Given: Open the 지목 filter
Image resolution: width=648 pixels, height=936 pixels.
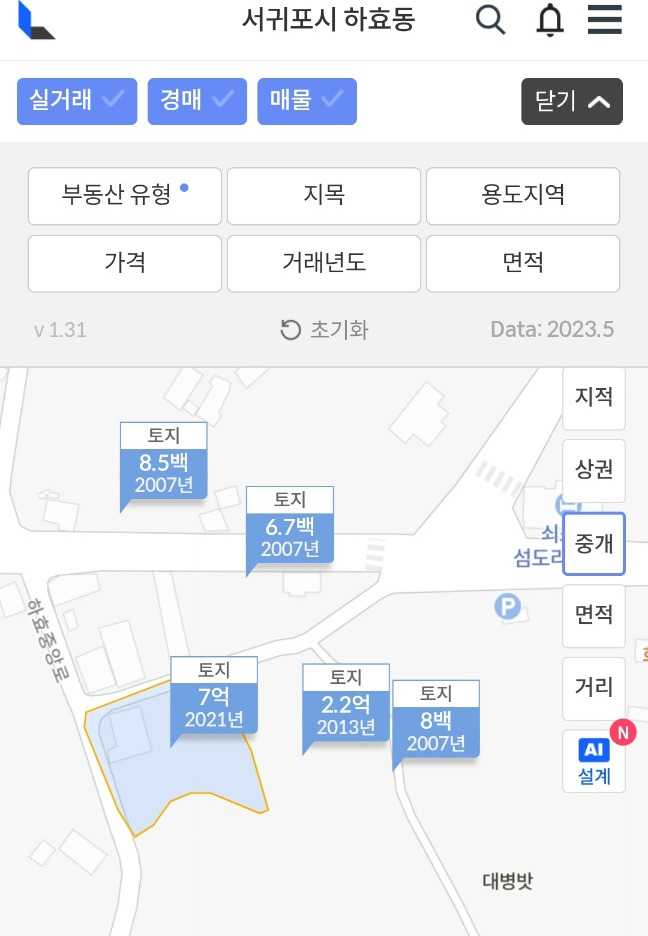Looking at the screenshot, I should (x=324, y=196).
